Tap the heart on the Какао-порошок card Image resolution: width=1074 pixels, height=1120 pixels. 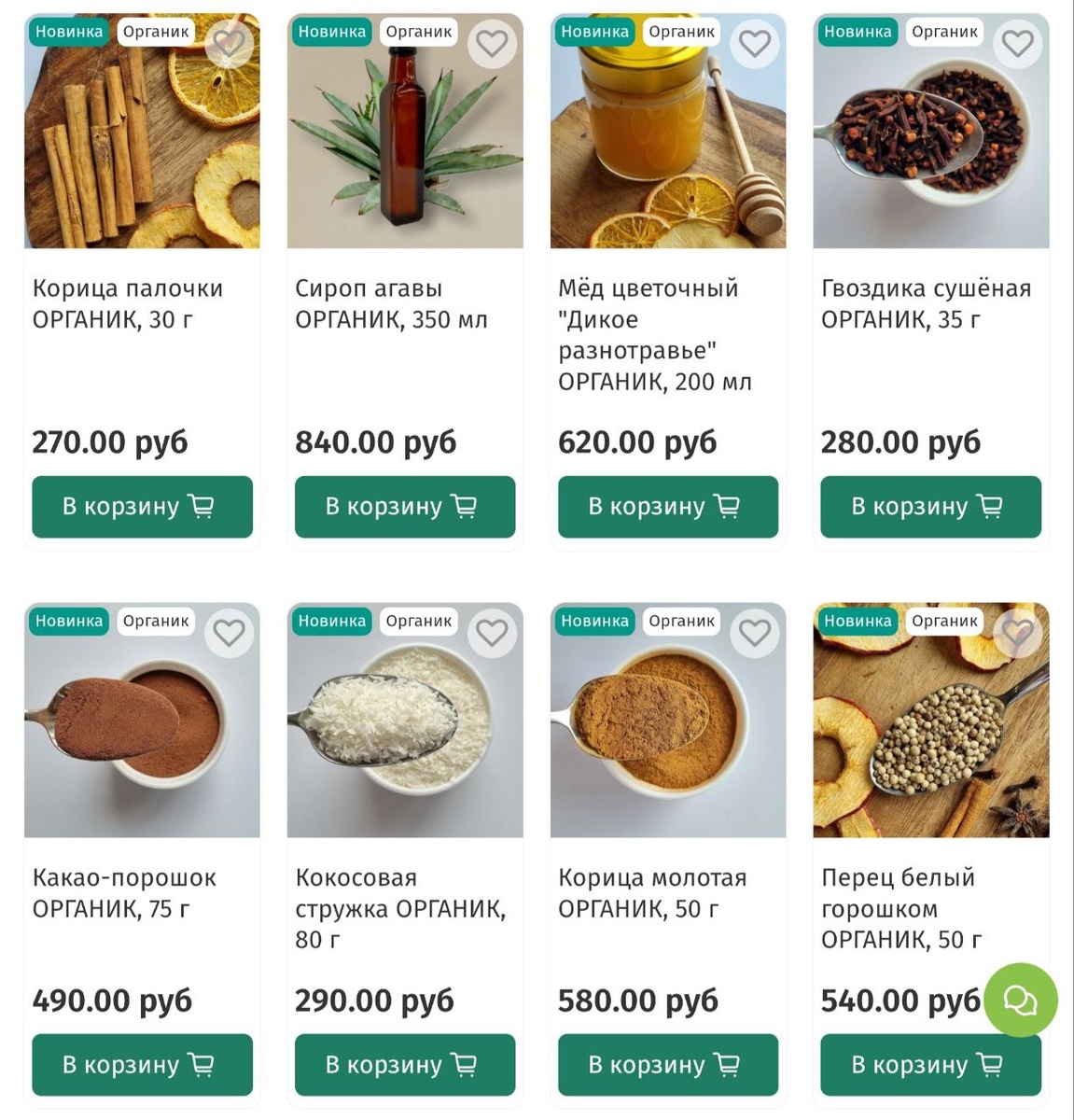(x=230, y=633)
